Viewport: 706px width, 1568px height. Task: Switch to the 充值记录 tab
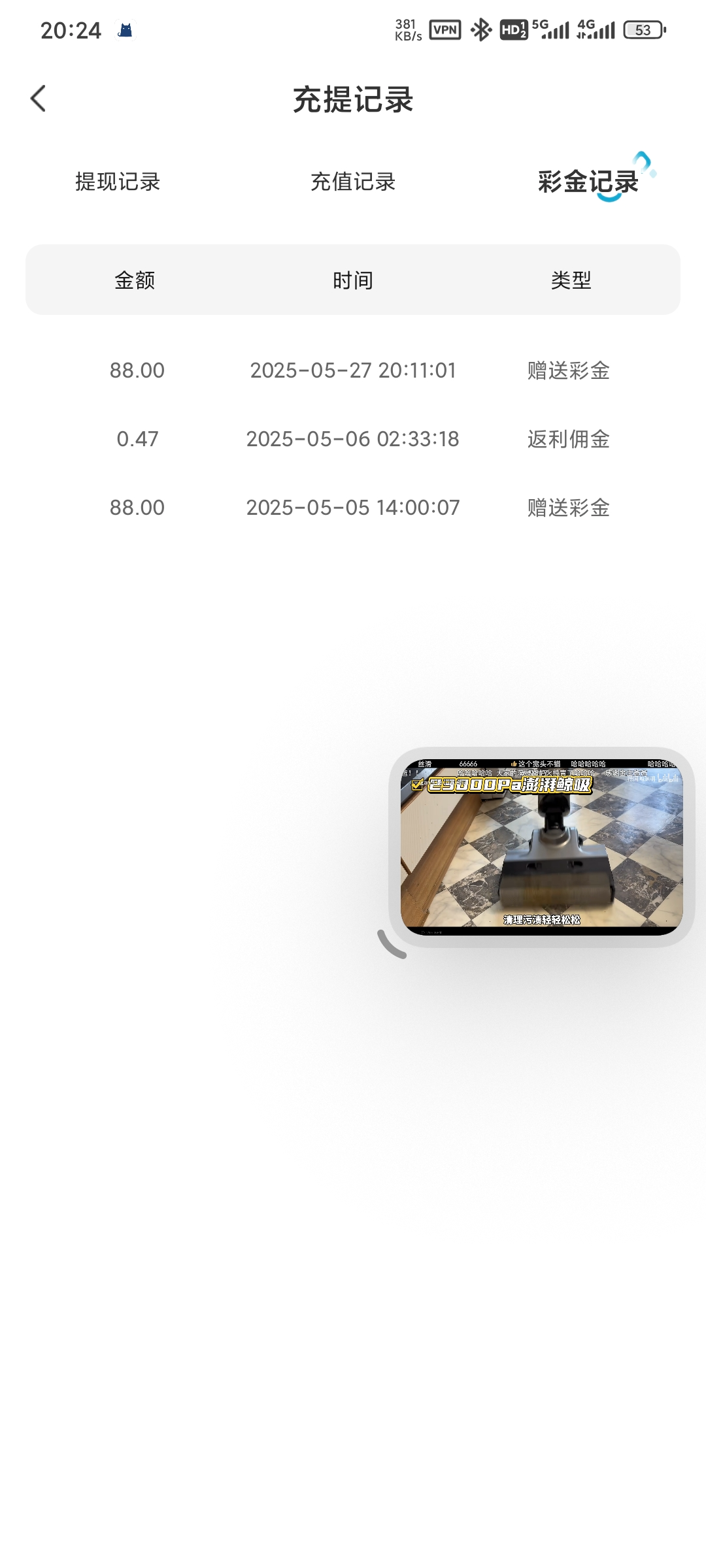pyautogui.click(x=353, y=182)
